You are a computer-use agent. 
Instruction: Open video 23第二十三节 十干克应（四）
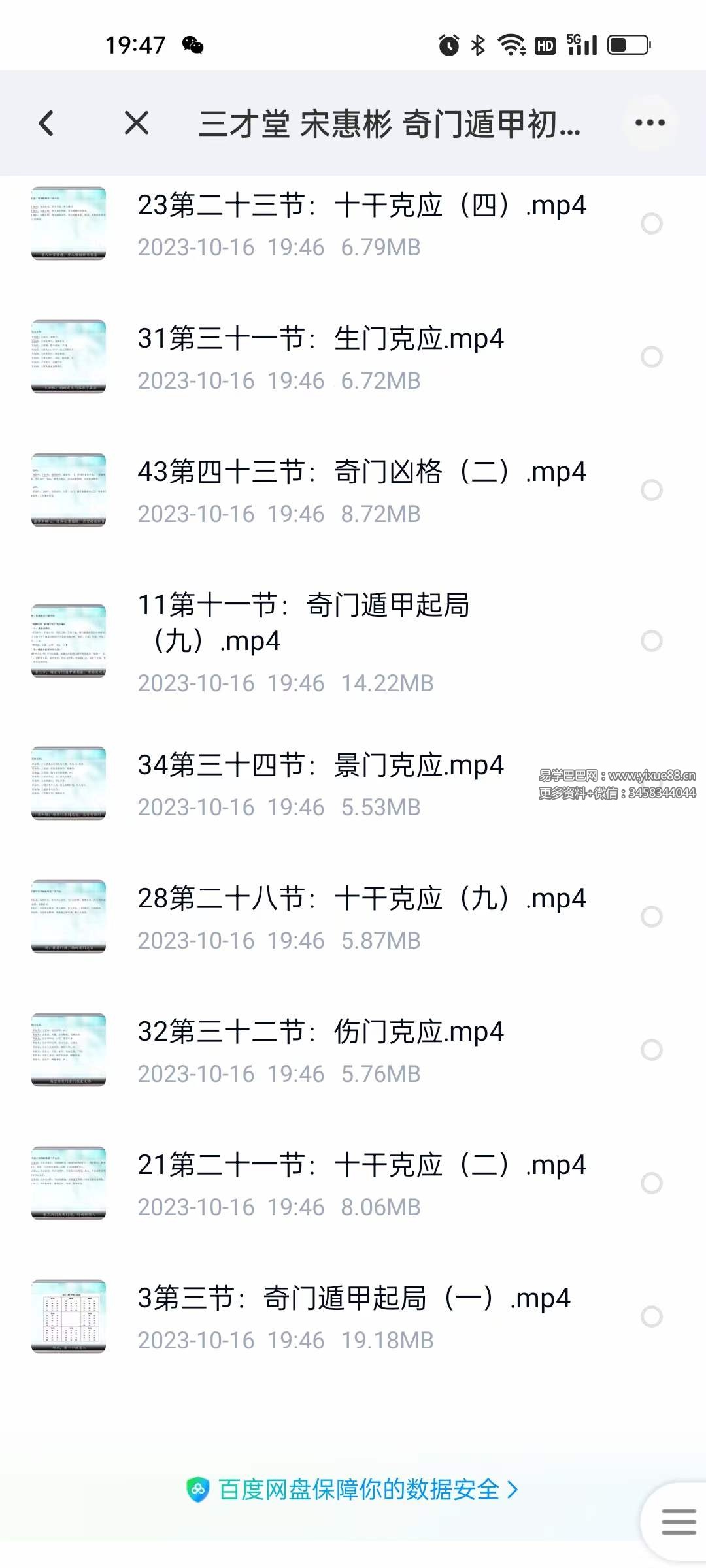[361, 206]
